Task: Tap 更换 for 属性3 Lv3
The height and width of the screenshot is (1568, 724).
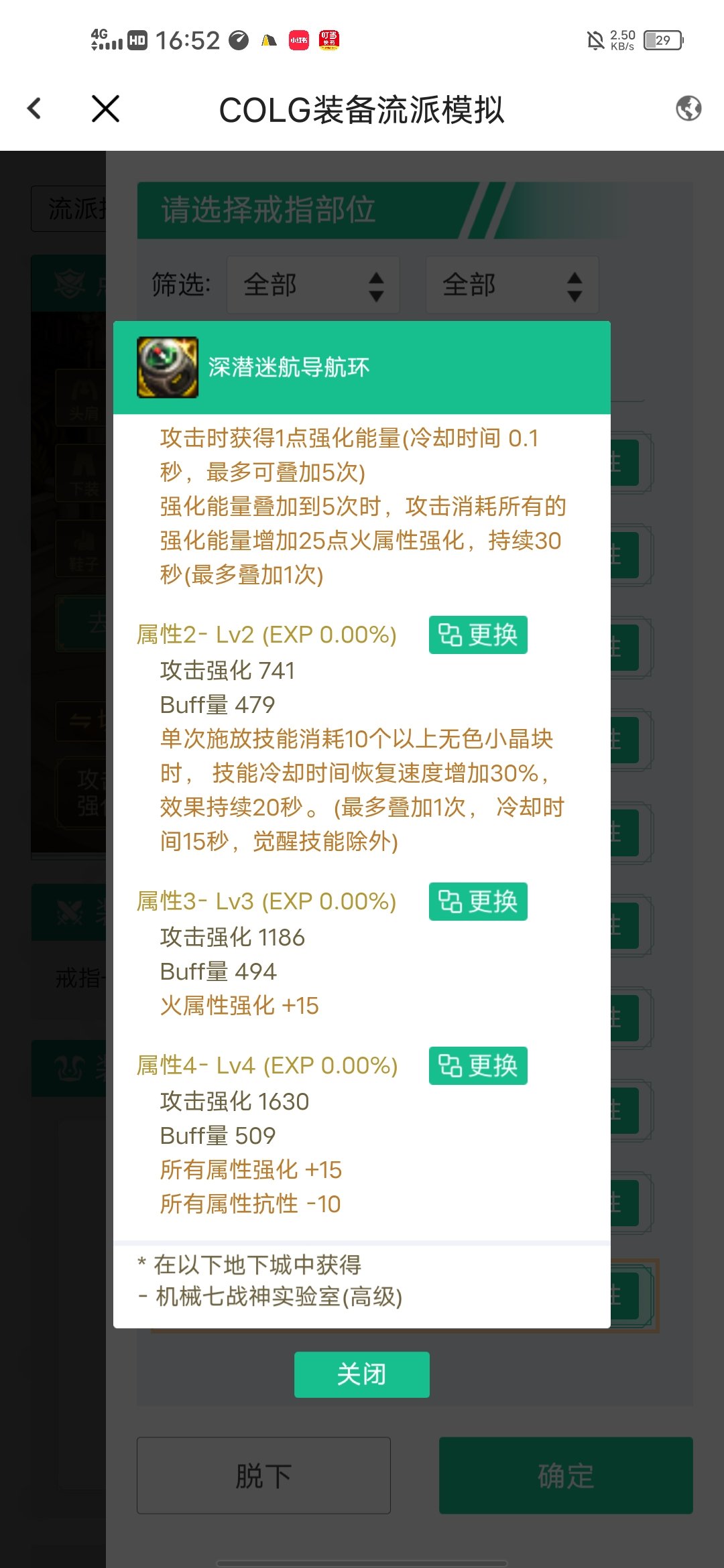Action: tap(478, 901)
